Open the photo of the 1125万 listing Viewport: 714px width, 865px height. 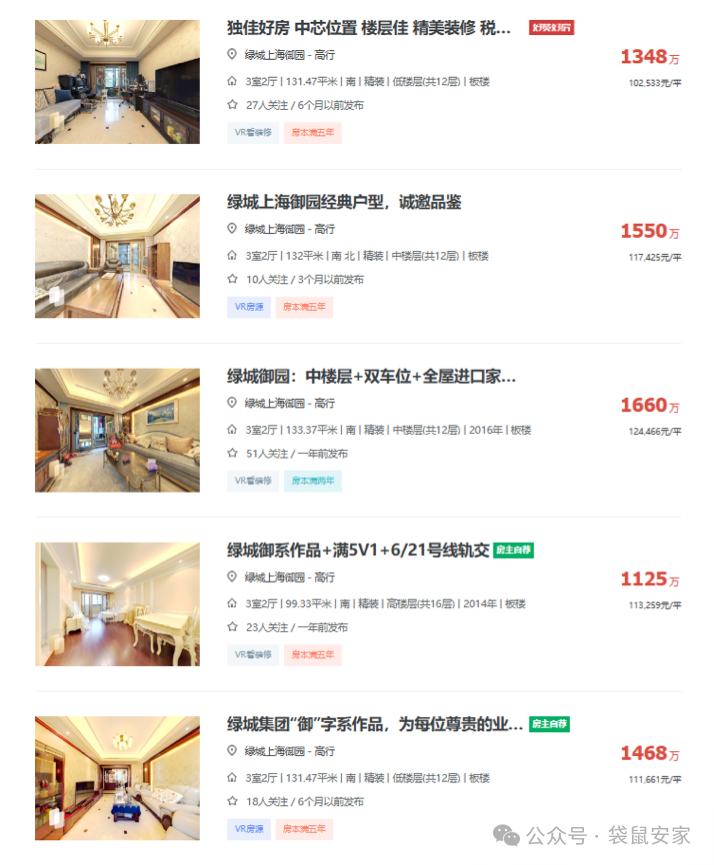click(x=117, y=604)
